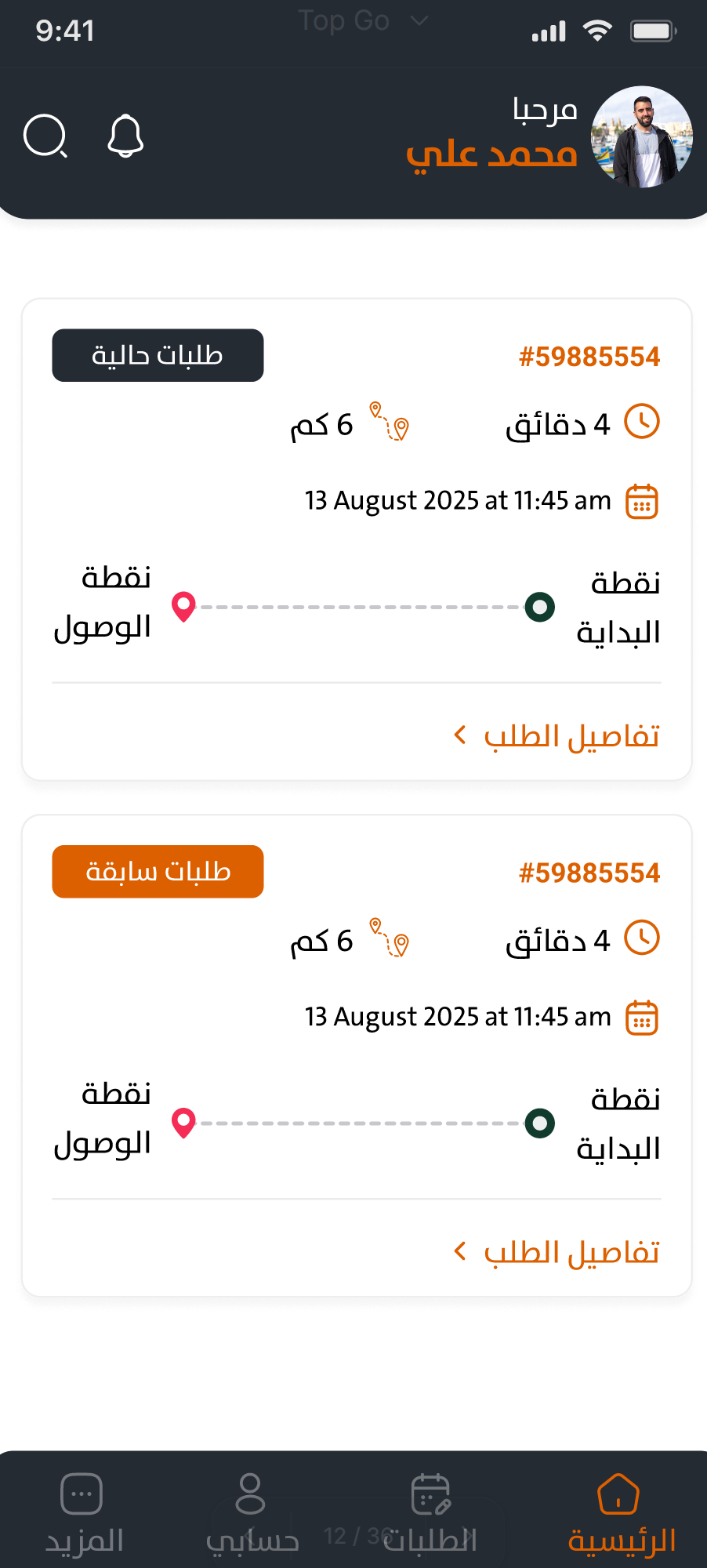
Task: Open notifications via the bell icon
Action: (125, 136)
